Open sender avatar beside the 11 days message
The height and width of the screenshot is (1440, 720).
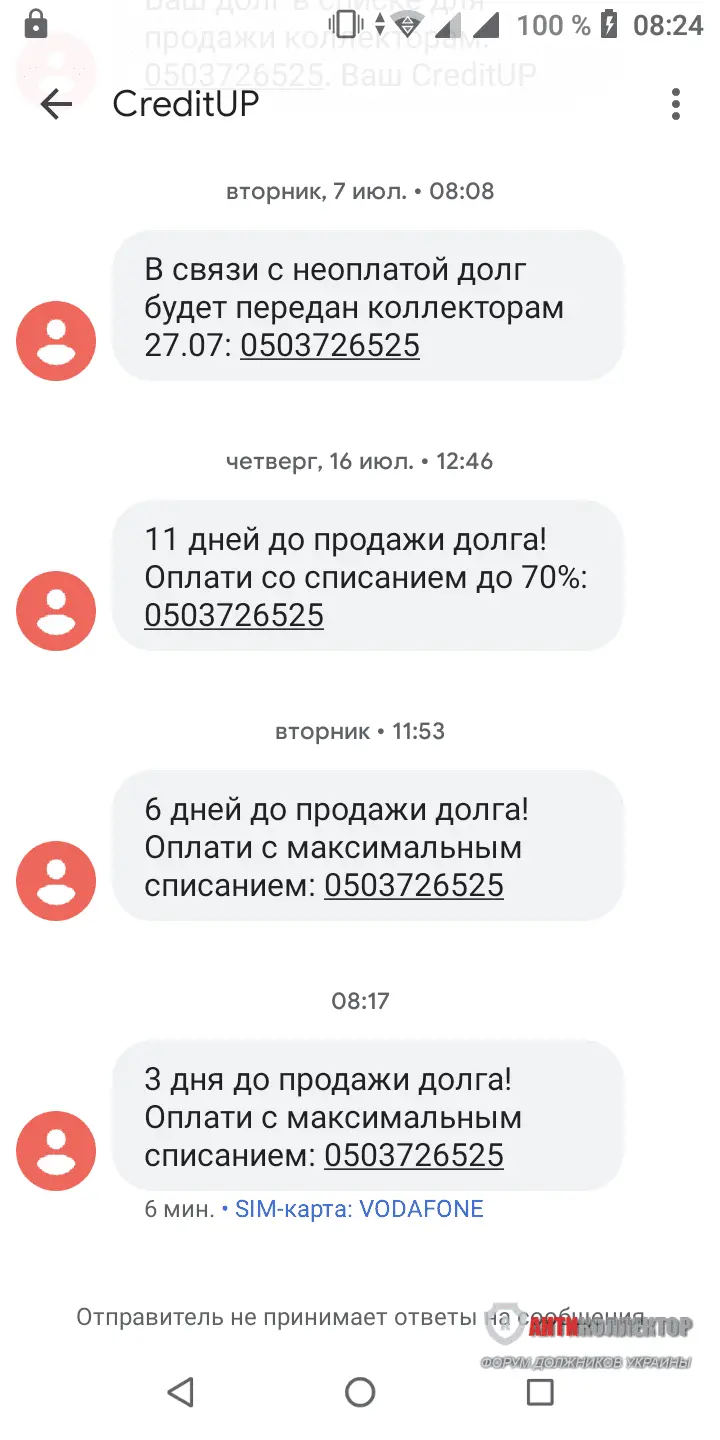click(56, 611)
